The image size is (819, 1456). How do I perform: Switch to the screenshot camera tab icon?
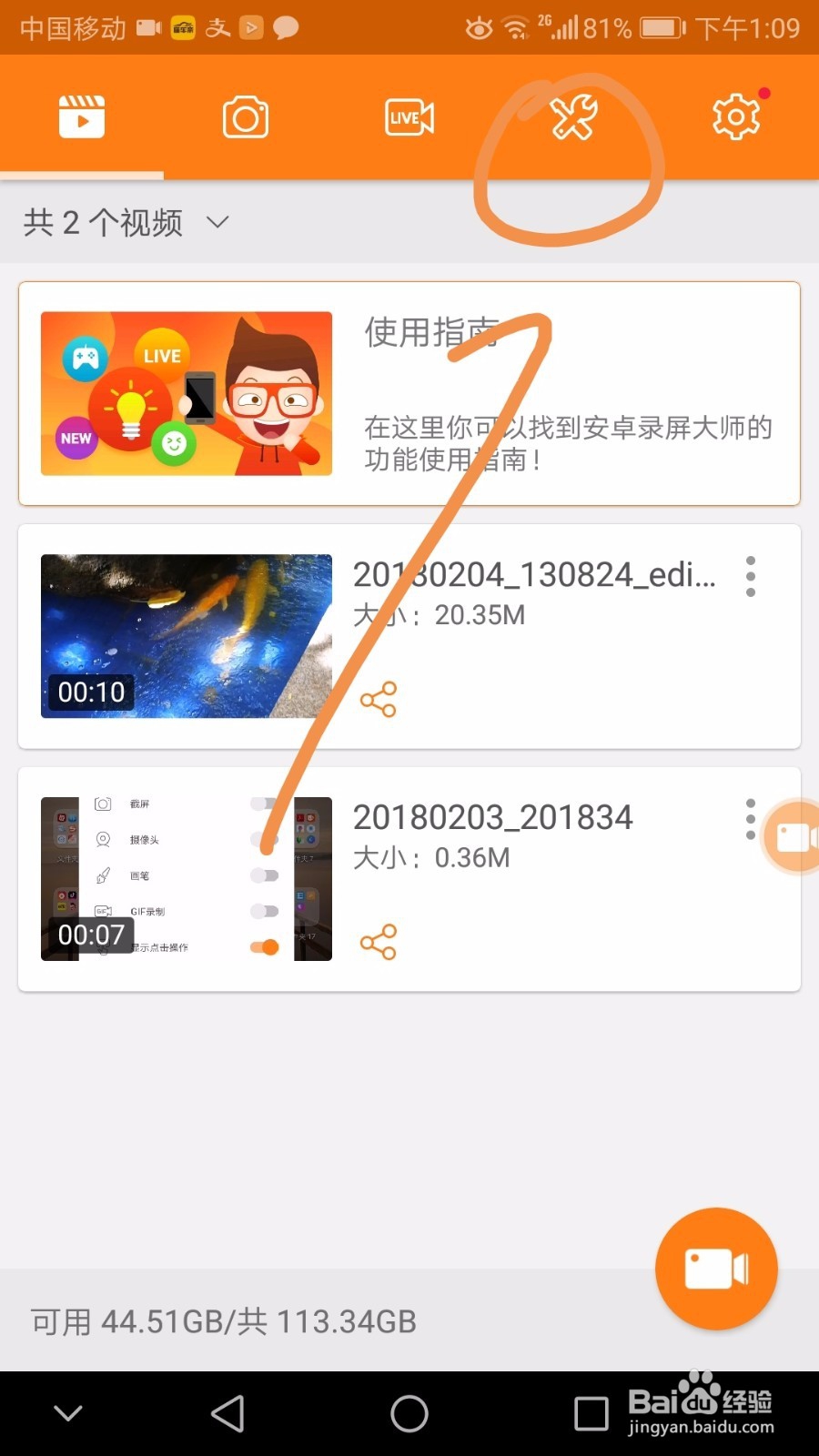point(244,116)
